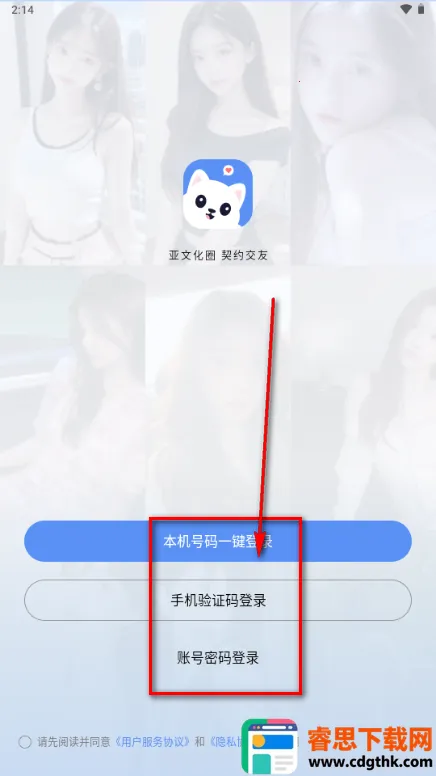
Task: Tap 本机号码一键登录 button
Action: point(218,541)
